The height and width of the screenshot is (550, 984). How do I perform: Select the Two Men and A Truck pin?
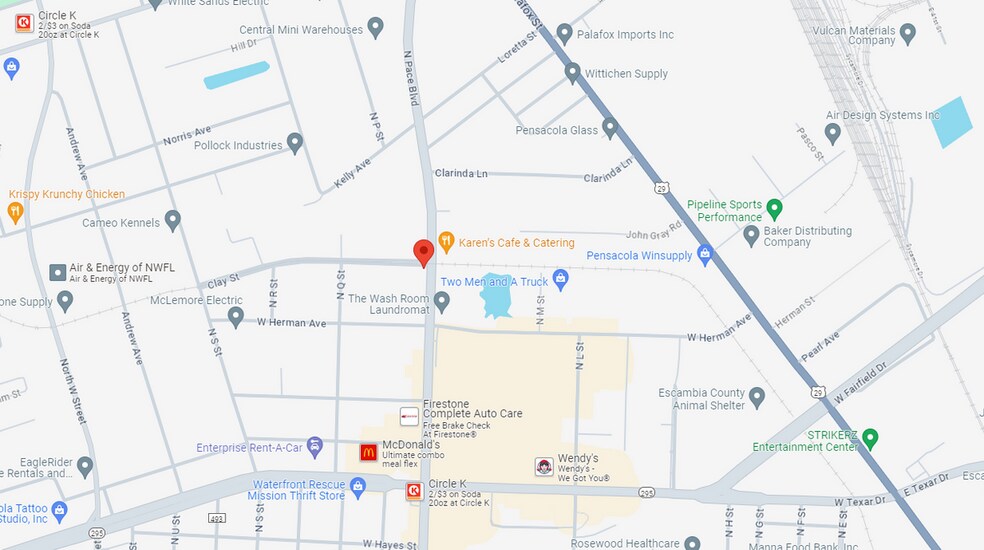tap(561, 279)
